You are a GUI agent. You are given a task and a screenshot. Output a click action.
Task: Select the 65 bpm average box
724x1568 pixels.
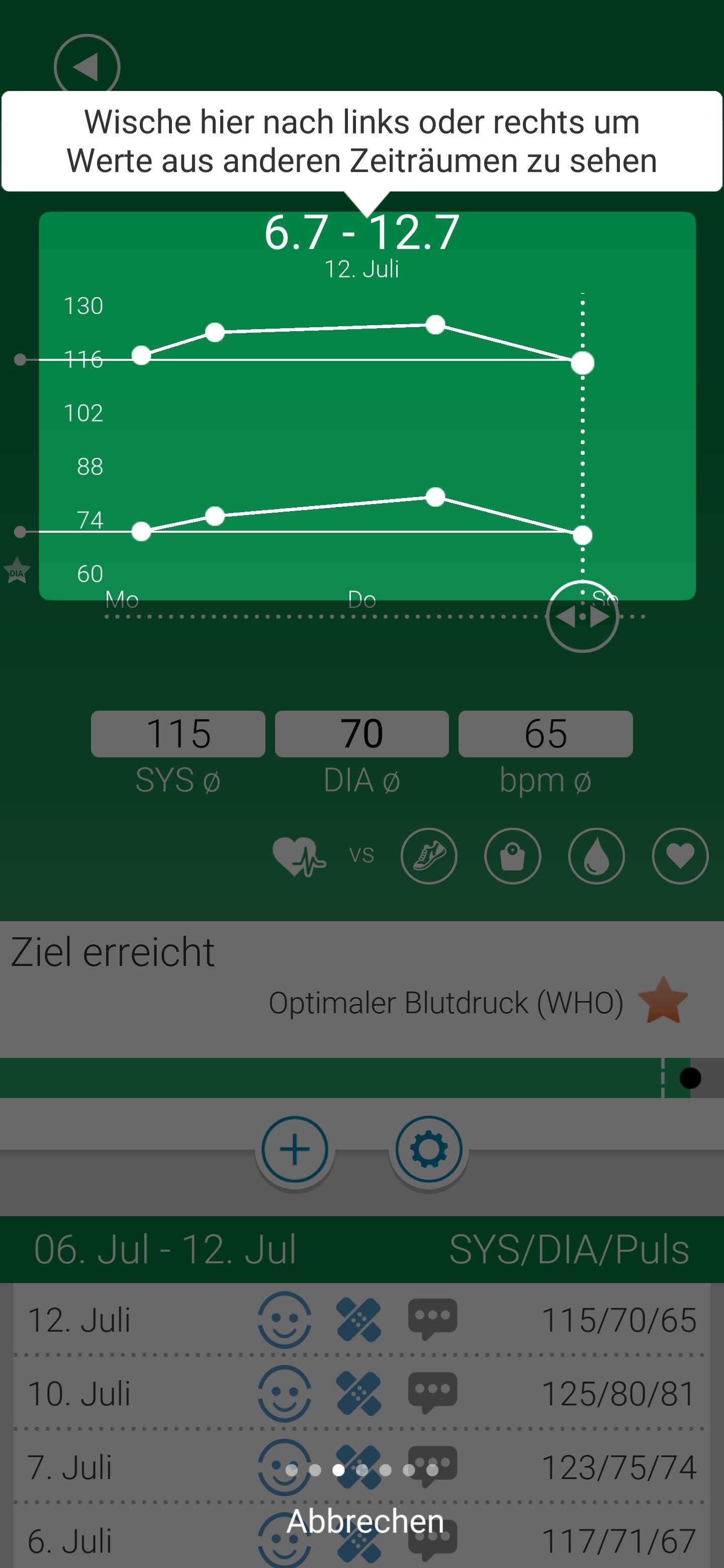545,733
